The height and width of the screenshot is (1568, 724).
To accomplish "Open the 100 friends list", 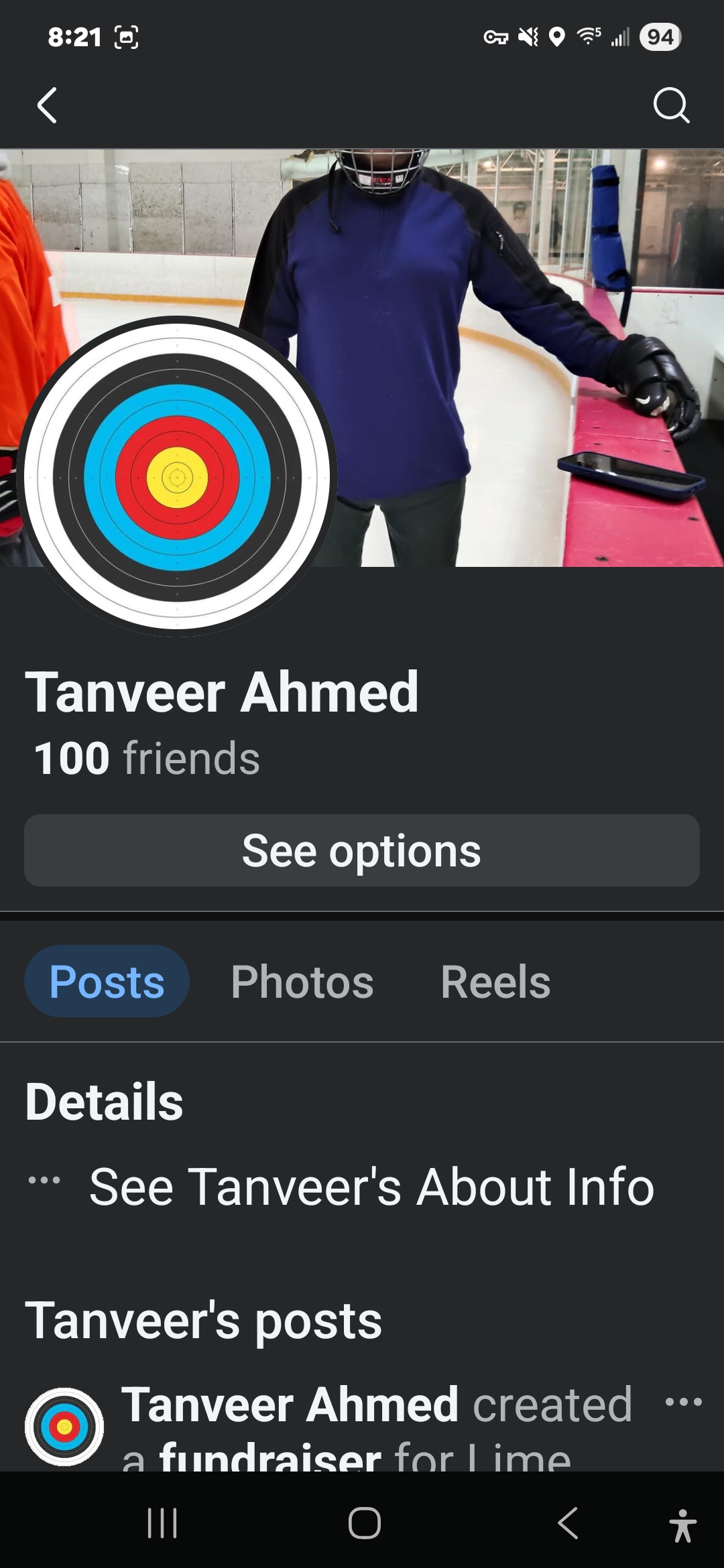I will pos(147,759).
